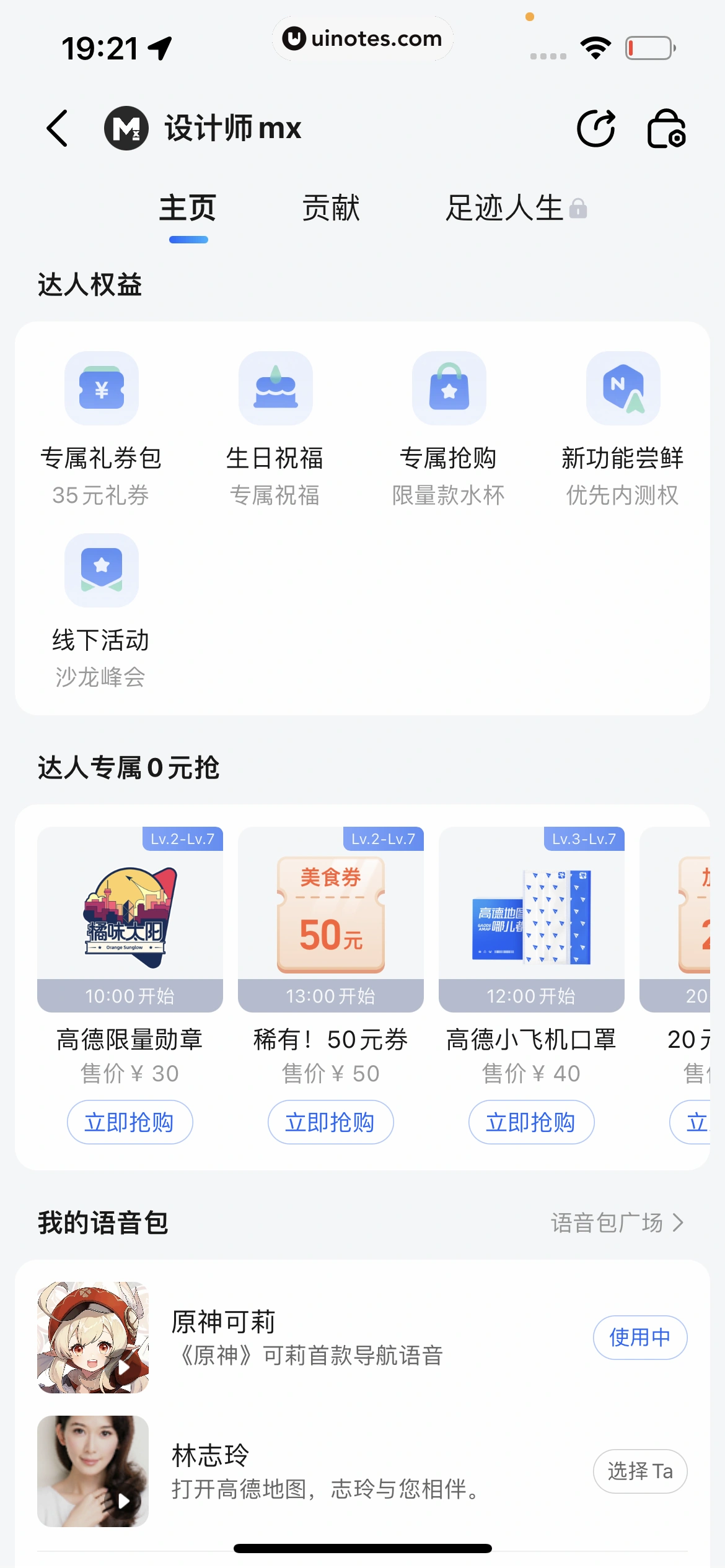The width and height of the screenshot is (725, 1568).
Task: Open the designer's avatar image
Action: 126,127
